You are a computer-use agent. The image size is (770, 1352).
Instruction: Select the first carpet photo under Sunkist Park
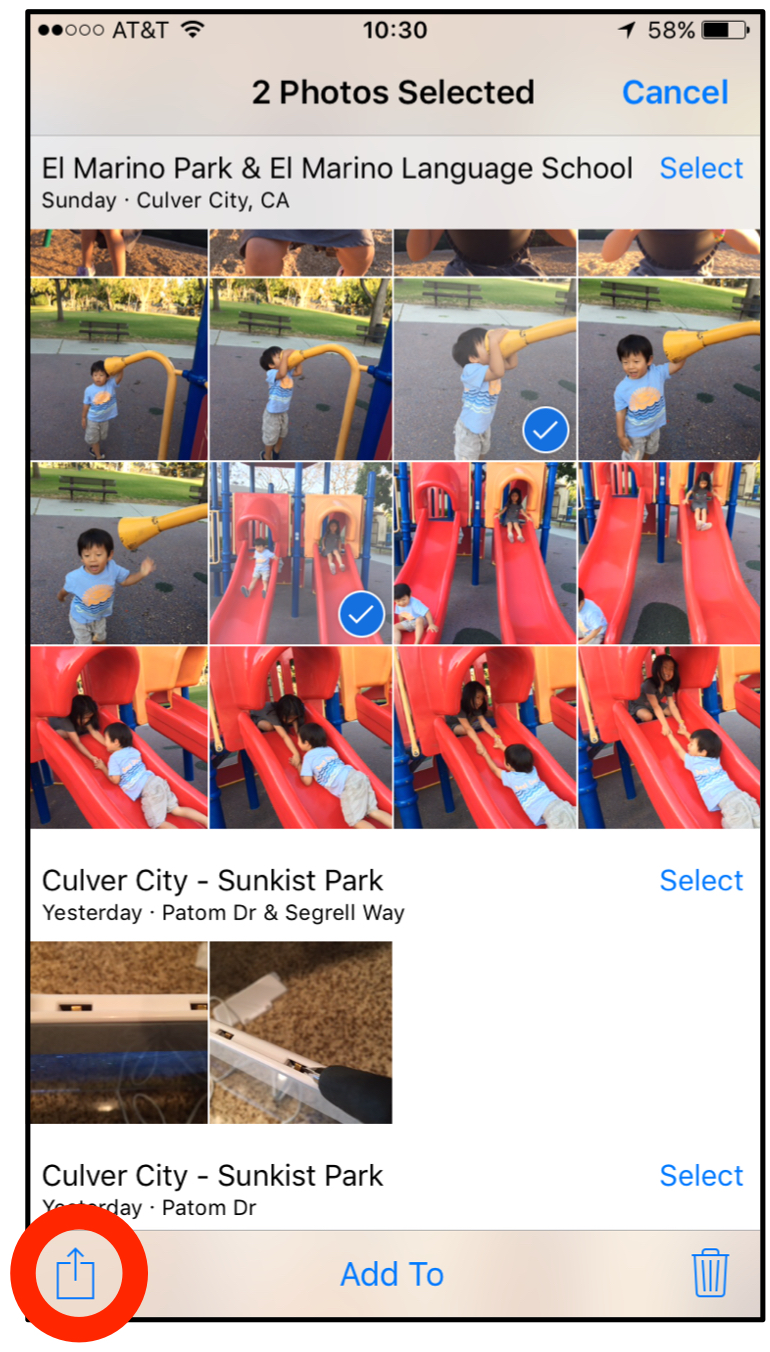[x=118, y=1032]
